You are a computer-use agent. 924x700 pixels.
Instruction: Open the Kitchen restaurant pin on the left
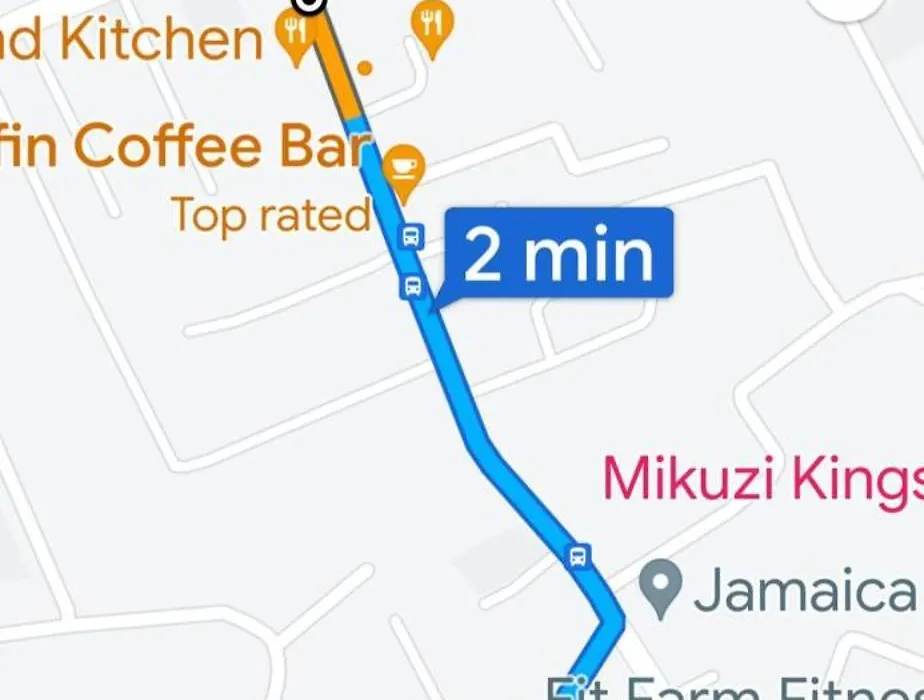click(296, 33)
